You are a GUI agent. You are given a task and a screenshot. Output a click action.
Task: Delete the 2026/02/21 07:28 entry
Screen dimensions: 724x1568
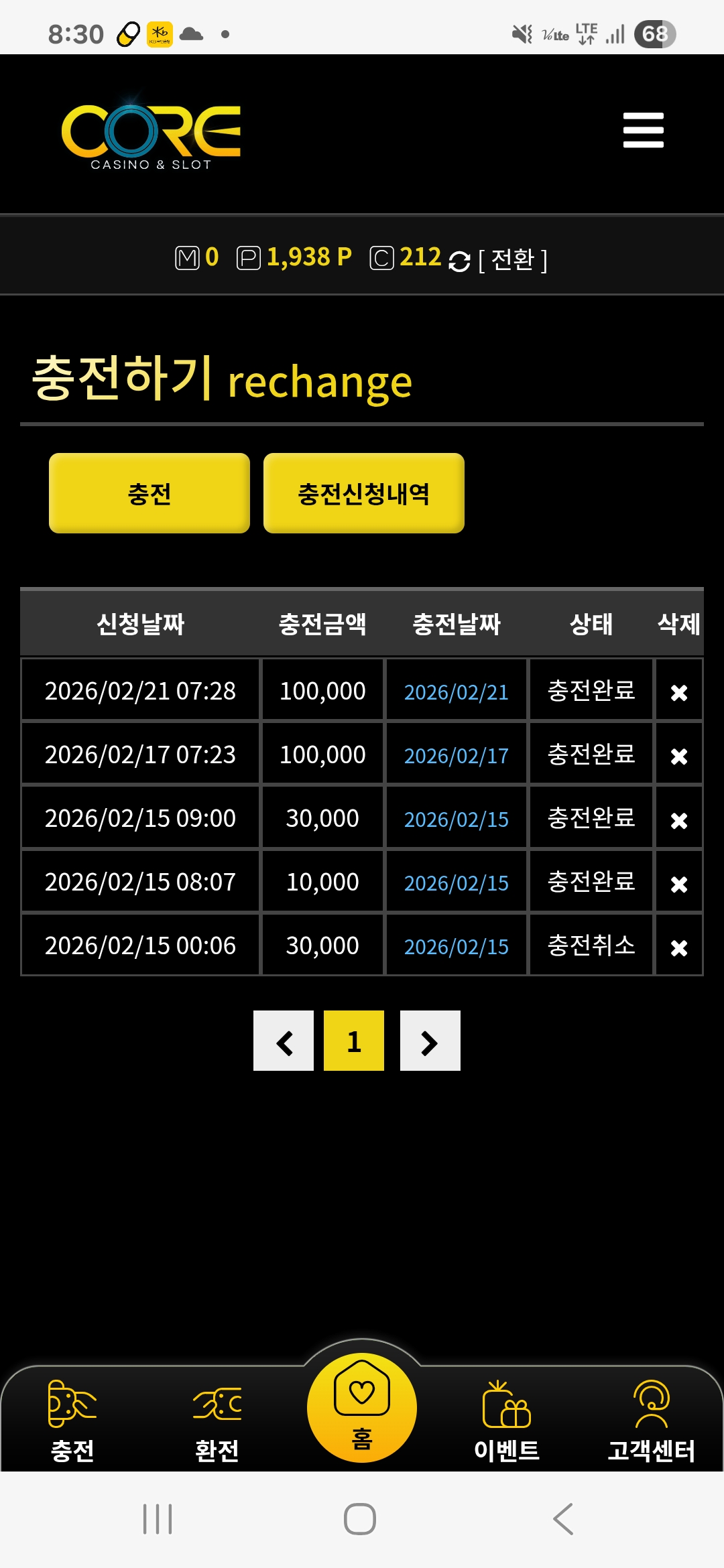coord(678,692)
